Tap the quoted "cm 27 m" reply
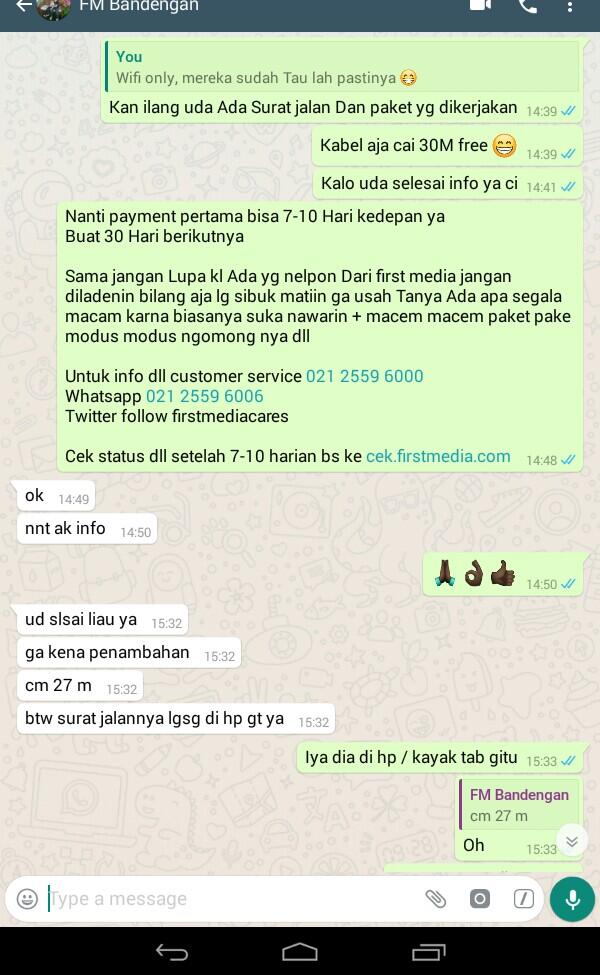600x975 pixels. (x=518, y=805)
